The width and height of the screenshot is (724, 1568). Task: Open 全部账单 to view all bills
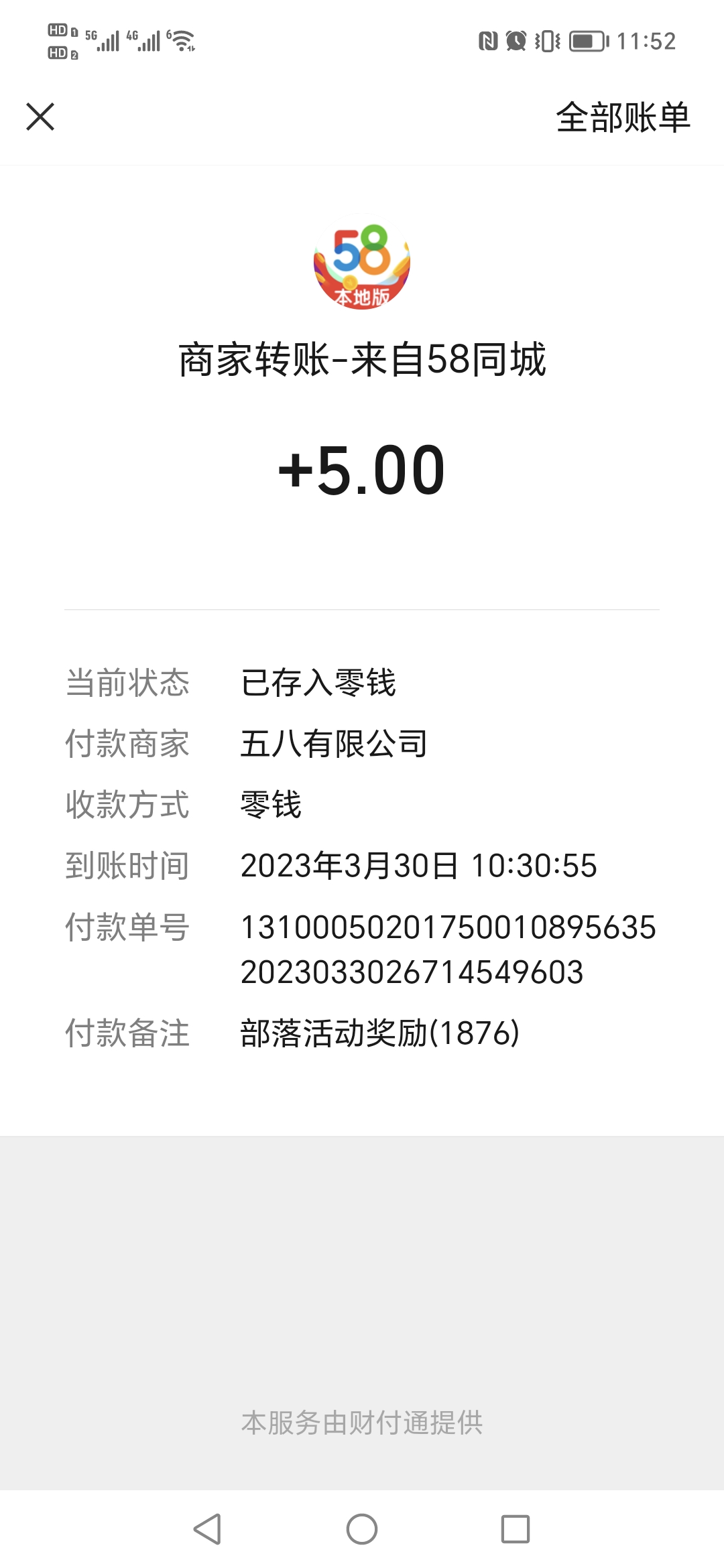click(623, 117)
